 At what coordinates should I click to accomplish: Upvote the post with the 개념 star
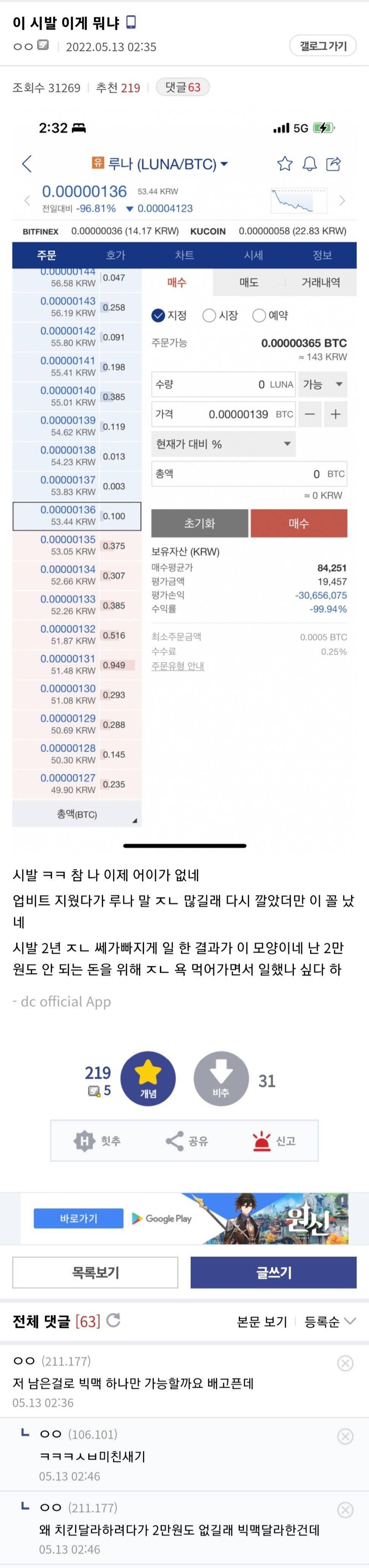coord(148,1079)
